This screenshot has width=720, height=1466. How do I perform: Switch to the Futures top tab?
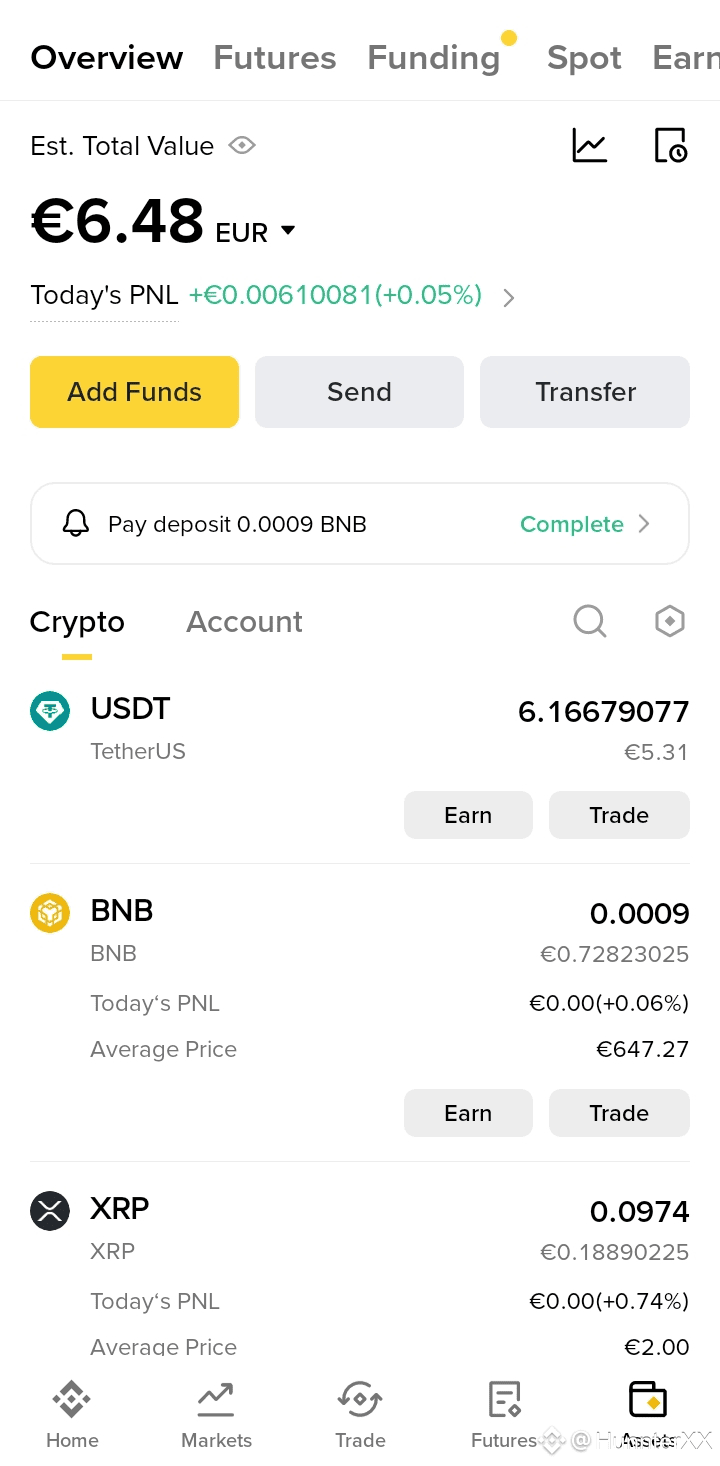point(275,58)
